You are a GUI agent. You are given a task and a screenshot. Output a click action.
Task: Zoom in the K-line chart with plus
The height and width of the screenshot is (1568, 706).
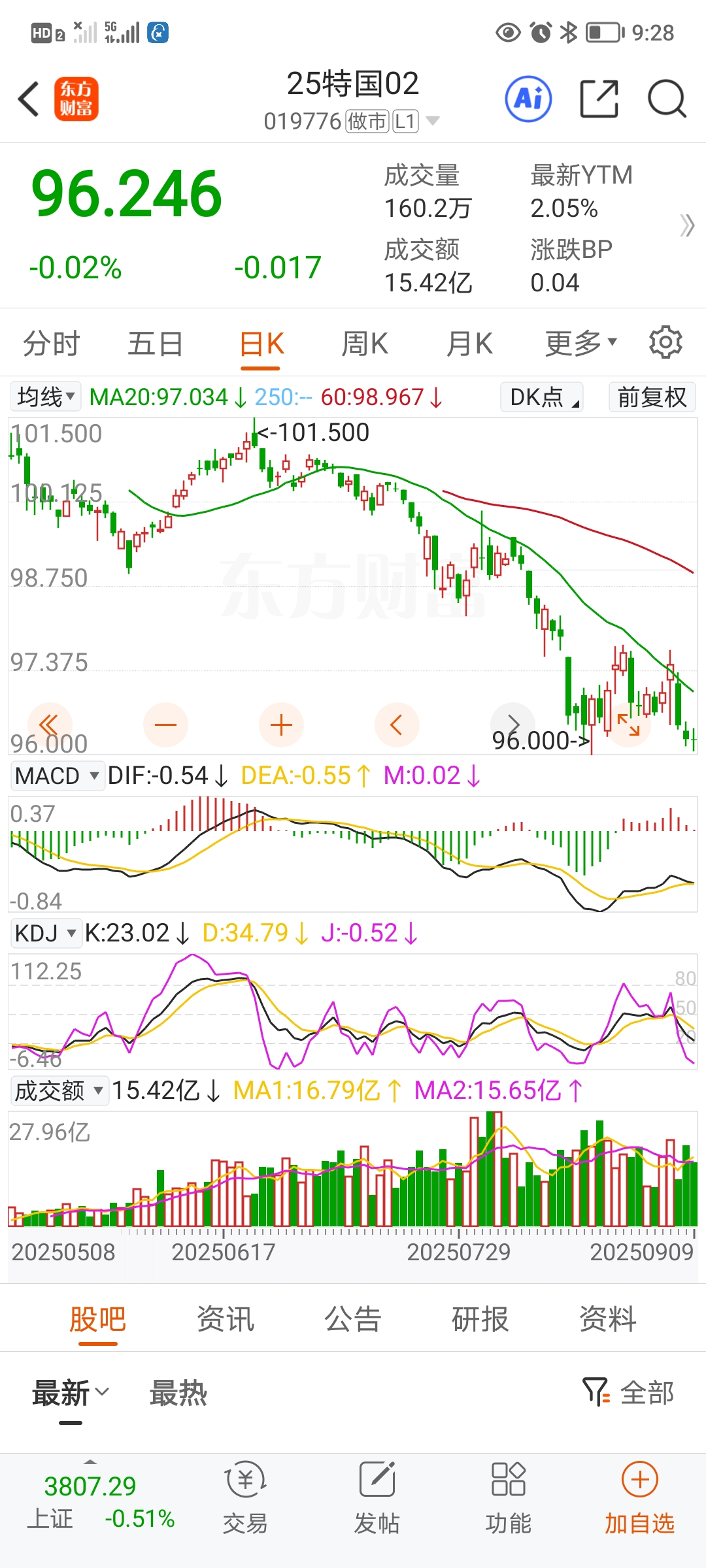click(281, 725)
